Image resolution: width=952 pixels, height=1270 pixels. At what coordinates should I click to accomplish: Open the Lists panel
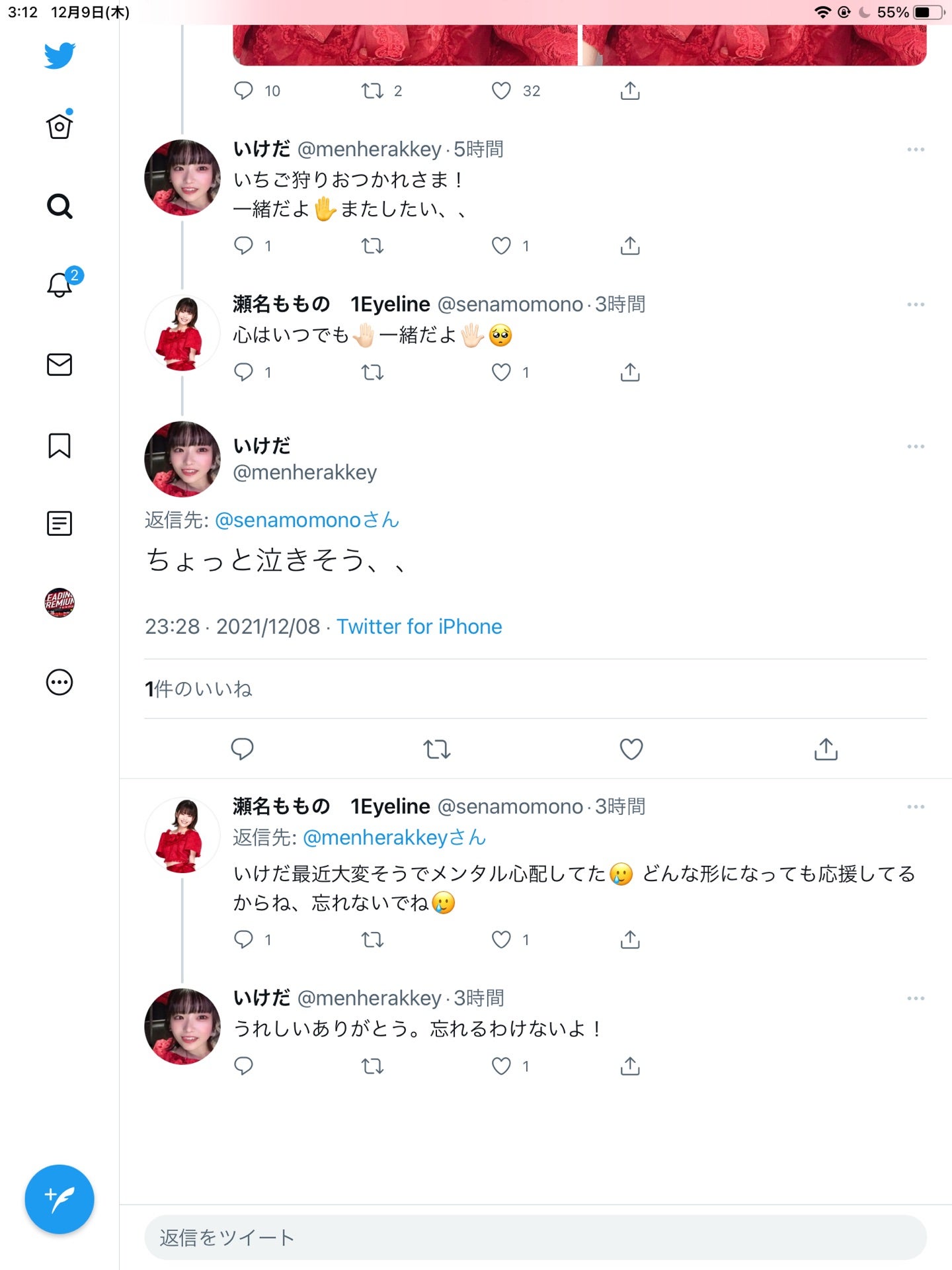pyautogui.click(x=59, y=524)
